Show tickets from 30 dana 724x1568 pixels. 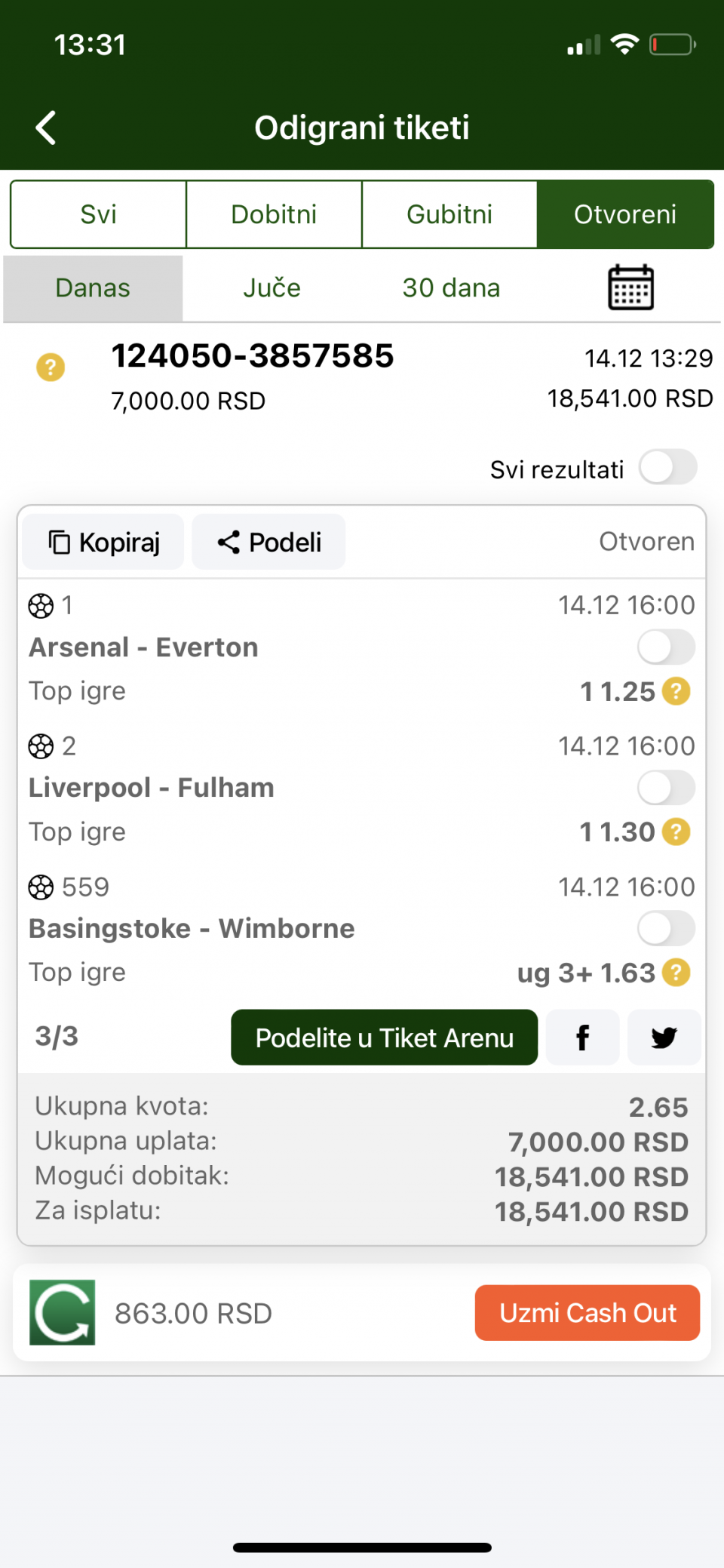(x=451, y=288)
